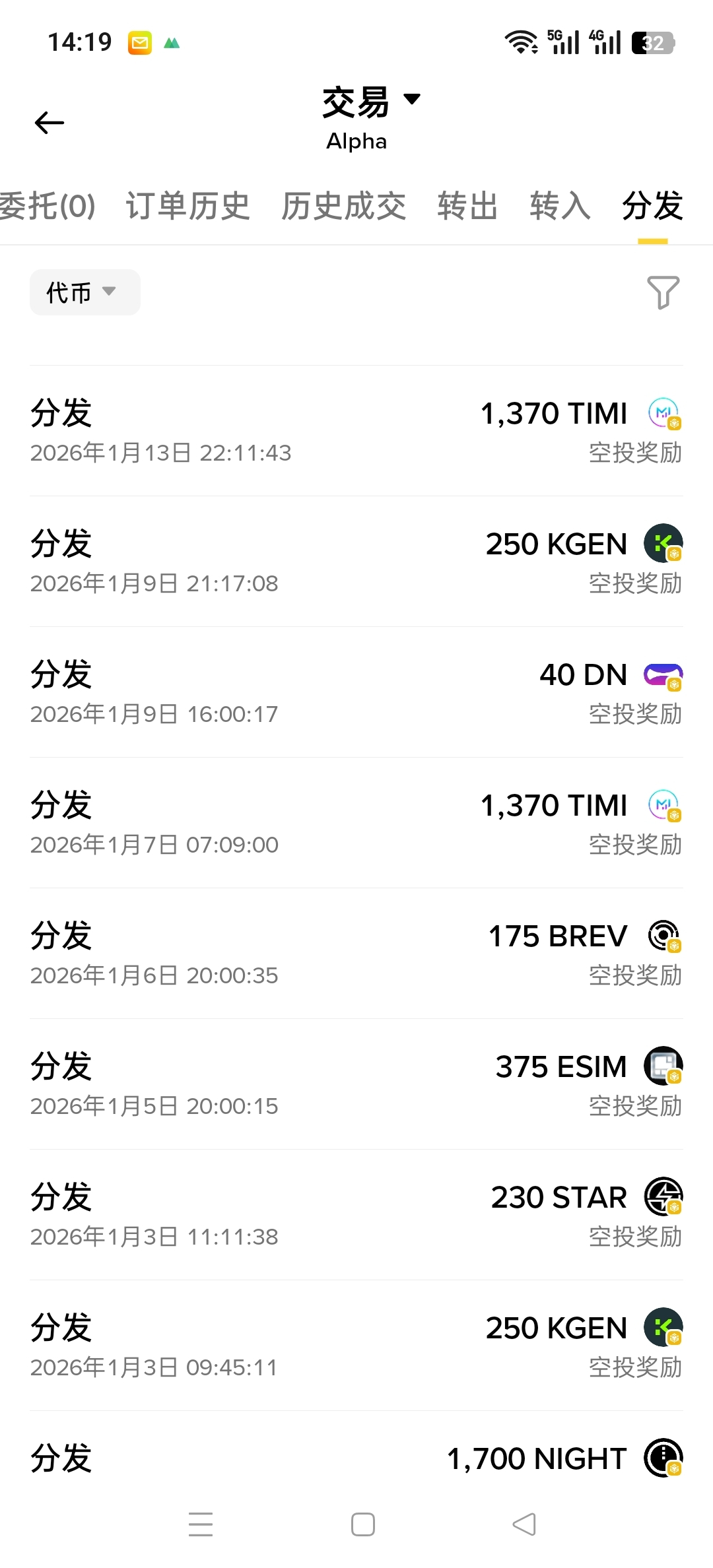This screenshot has width=713, height=1568.
Task: Open the 1,700 NIGHT distribution record
Action: tap(356, 1458)
